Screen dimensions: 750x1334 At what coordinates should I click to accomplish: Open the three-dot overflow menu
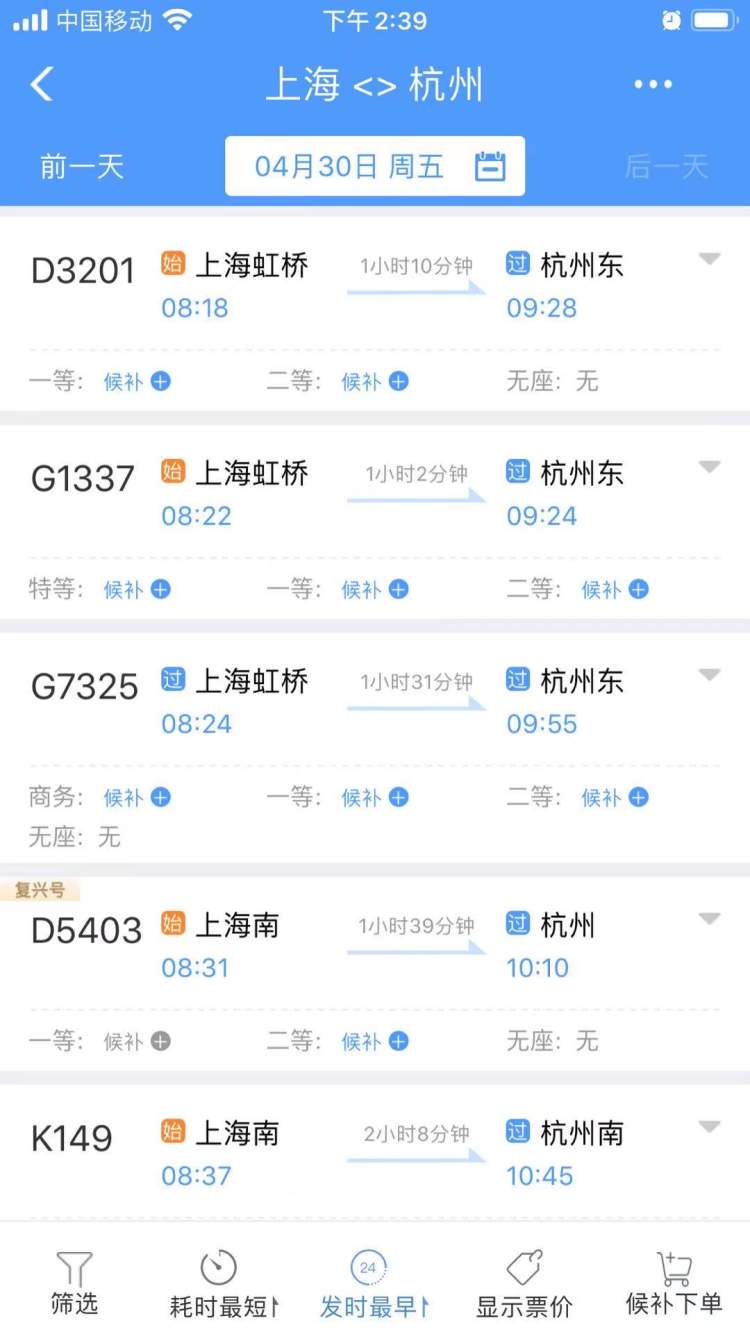click(x=653, y=85)
